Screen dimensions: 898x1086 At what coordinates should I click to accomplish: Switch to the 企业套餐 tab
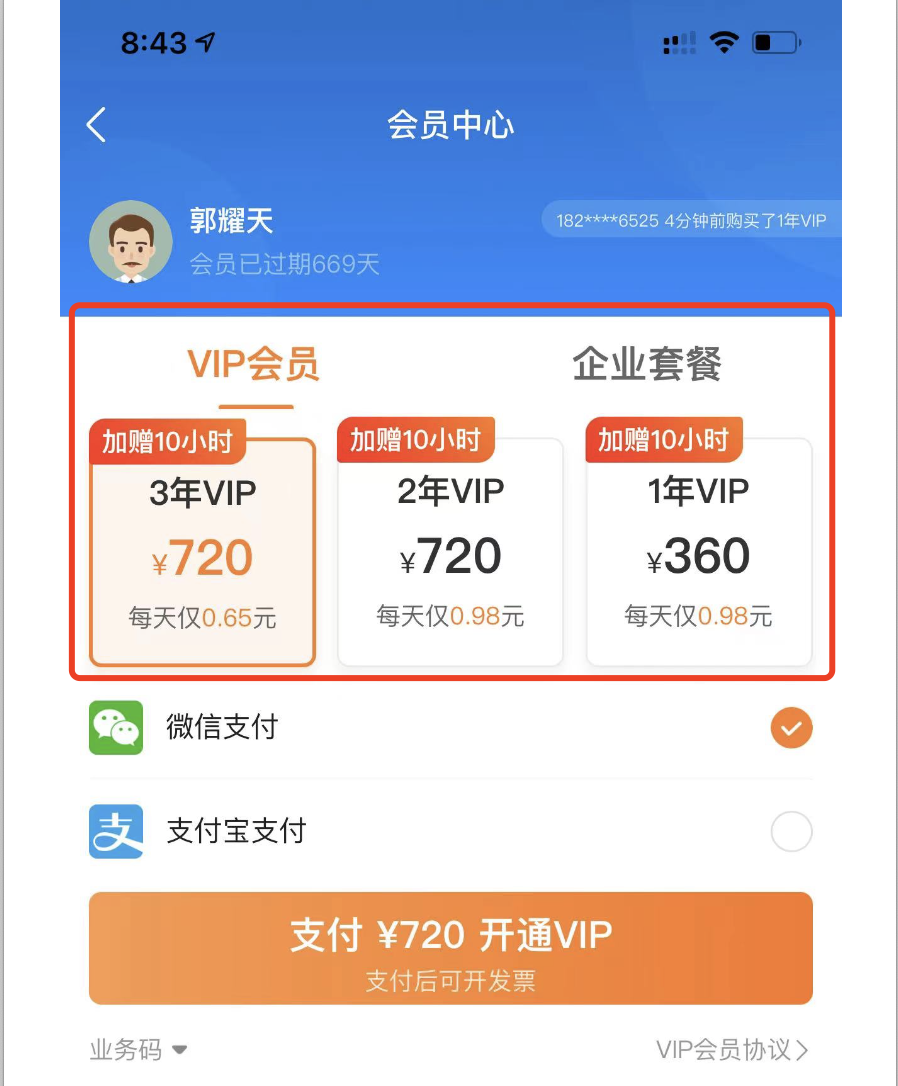(x=647, y=365)
